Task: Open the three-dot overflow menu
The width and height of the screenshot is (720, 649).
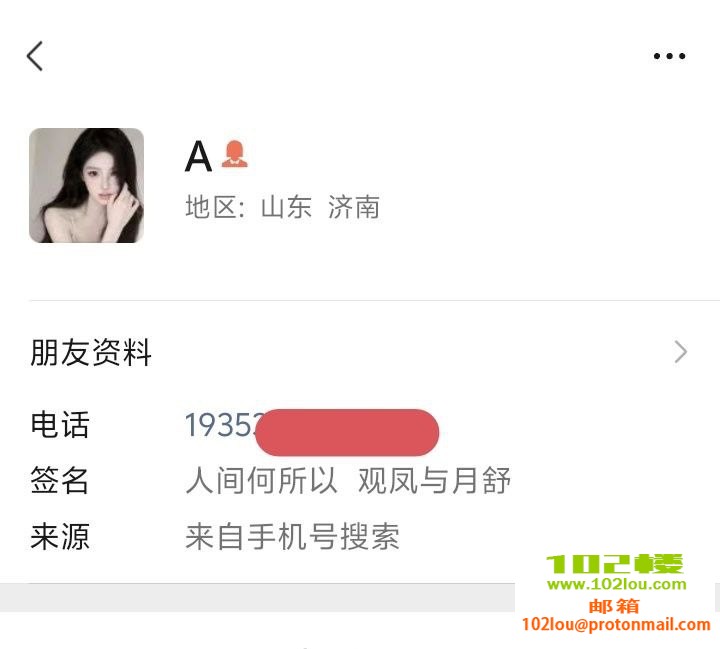Action: pyautogui.click(x=669, y=56)
